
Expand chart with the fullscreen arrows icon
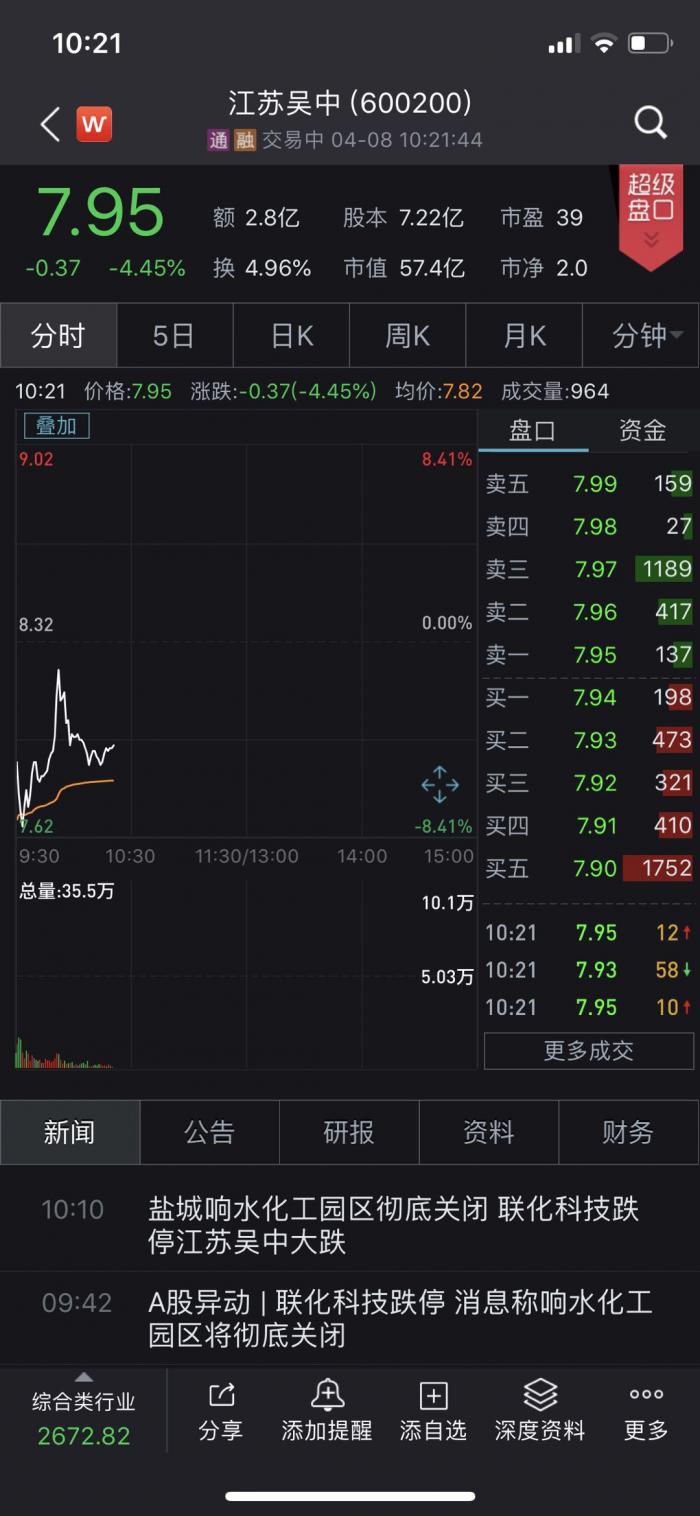tap(440, 785)
